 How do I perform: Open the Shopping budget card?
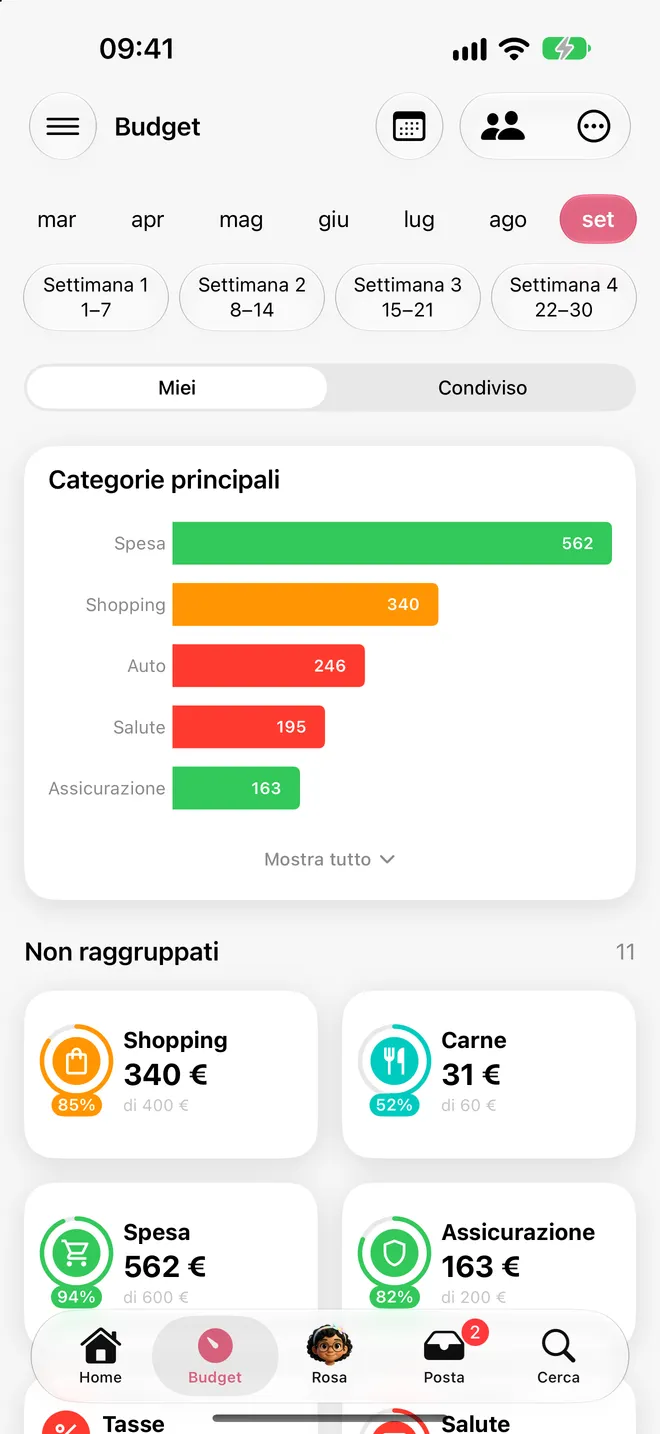(171, 1074)
